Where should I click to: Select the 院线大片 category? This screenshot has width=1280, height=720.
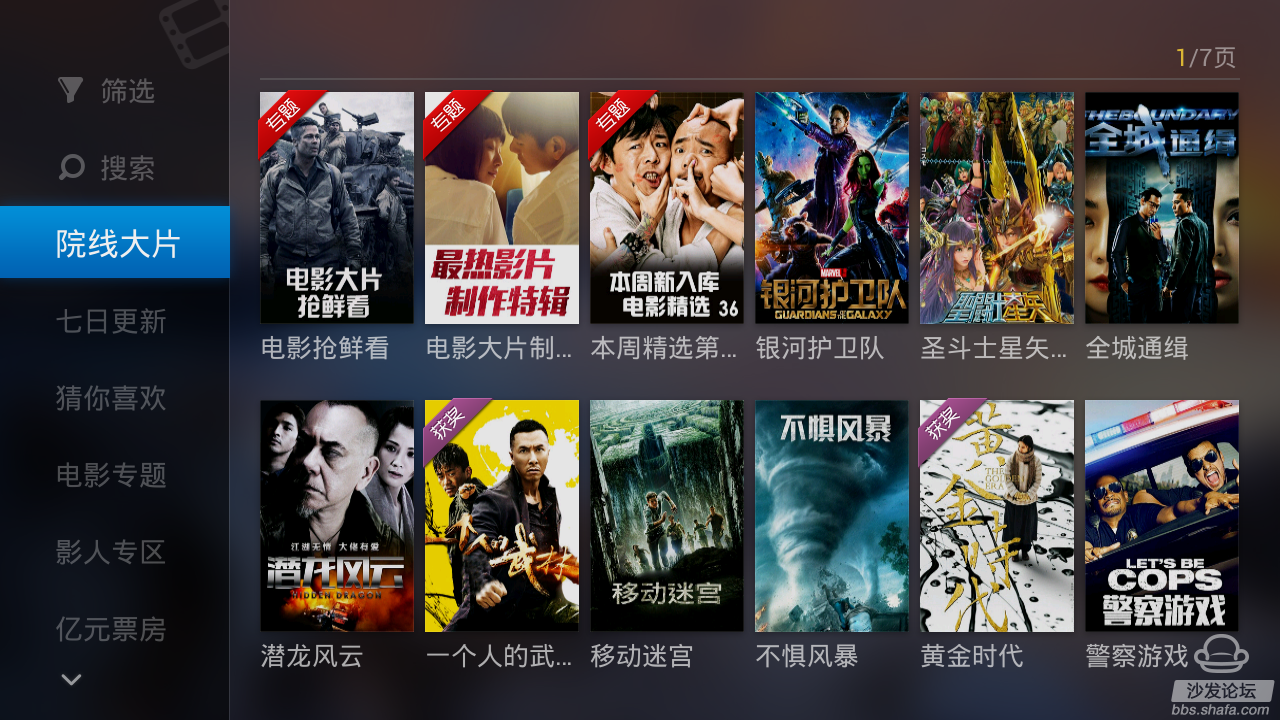click(x=115, y=243)
